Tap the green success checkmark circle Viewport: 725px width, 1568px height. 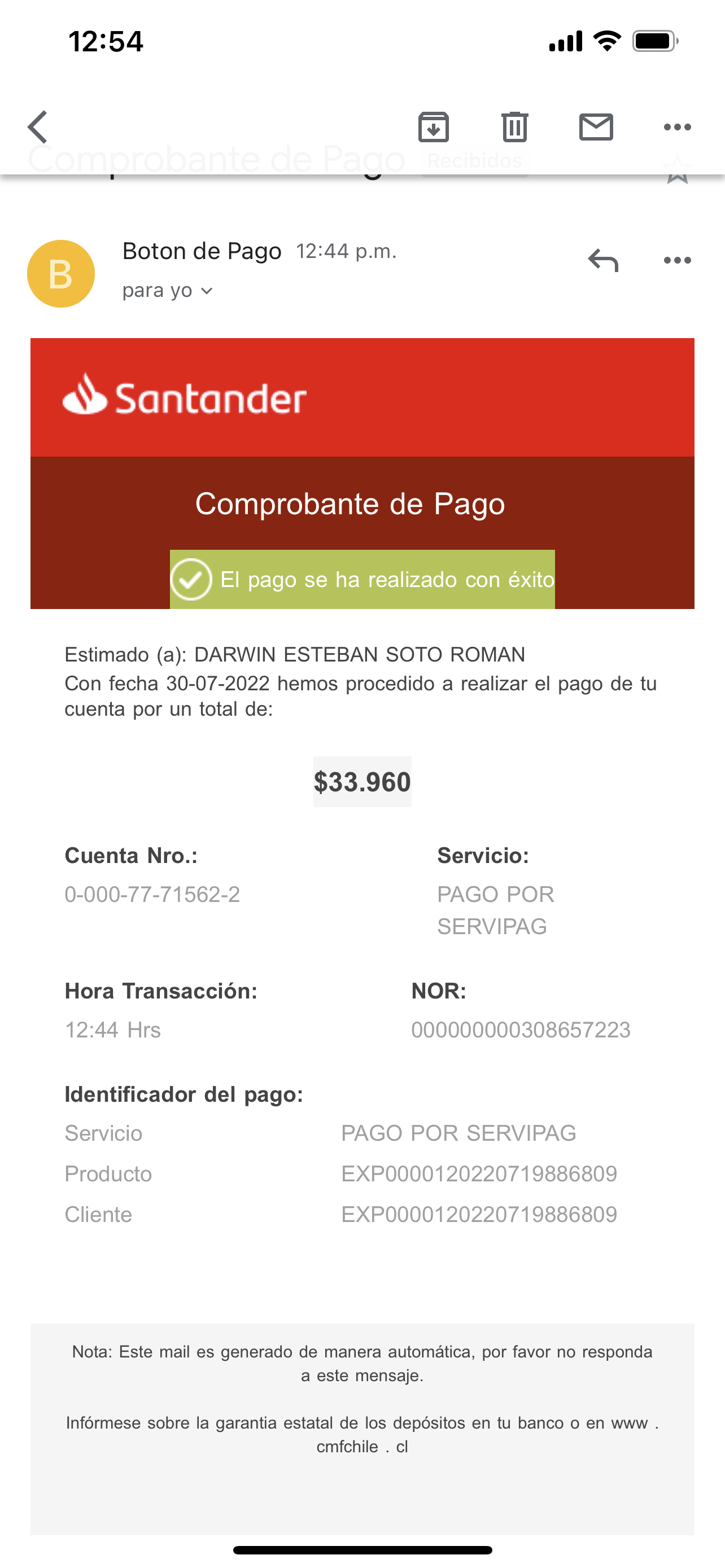click(191, 580)
